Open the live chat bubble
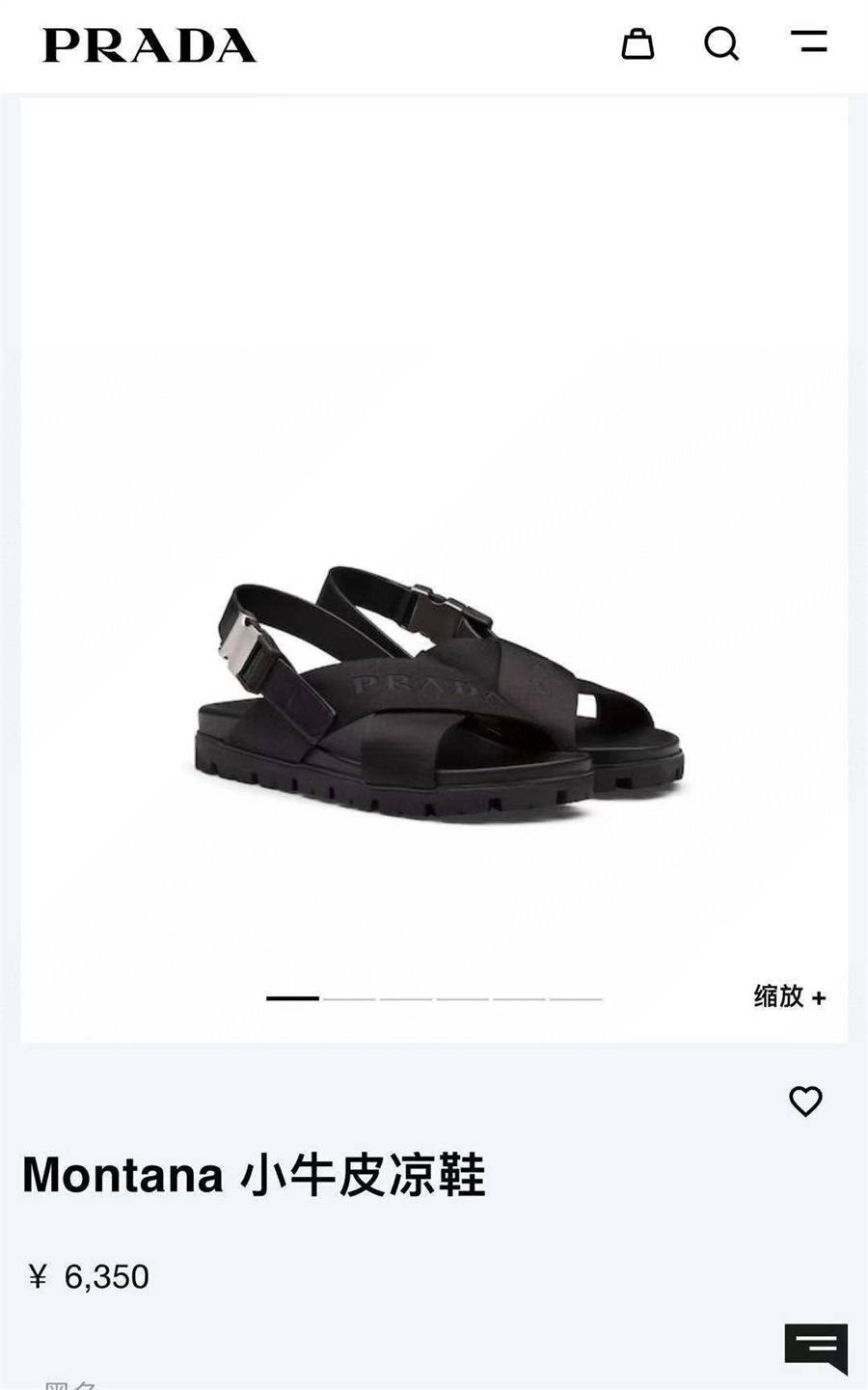The height and width of the screenshot is (1390, 868). [815, 1347]
